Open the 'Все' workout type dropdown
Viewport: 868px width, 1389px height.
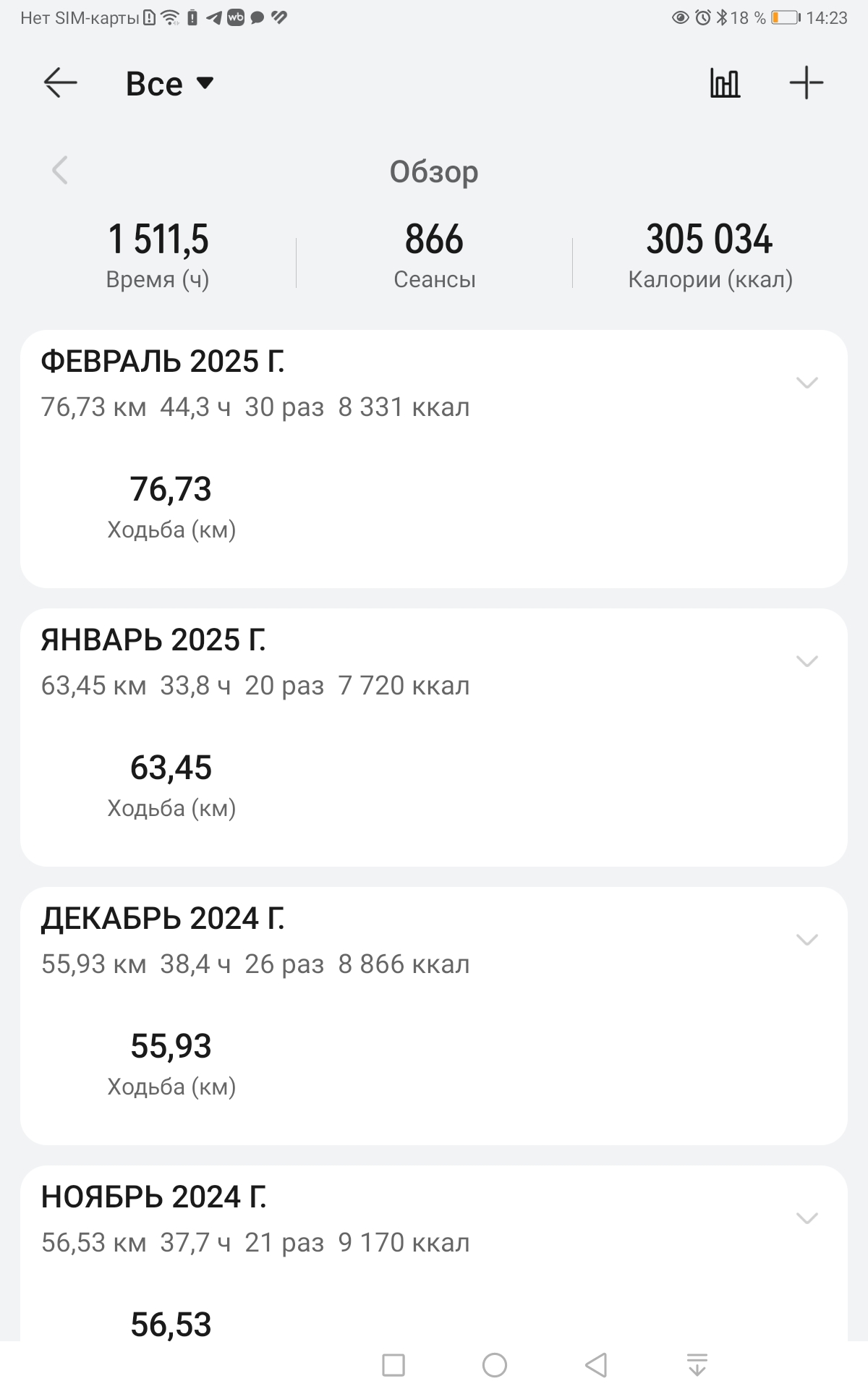point(170,84)
